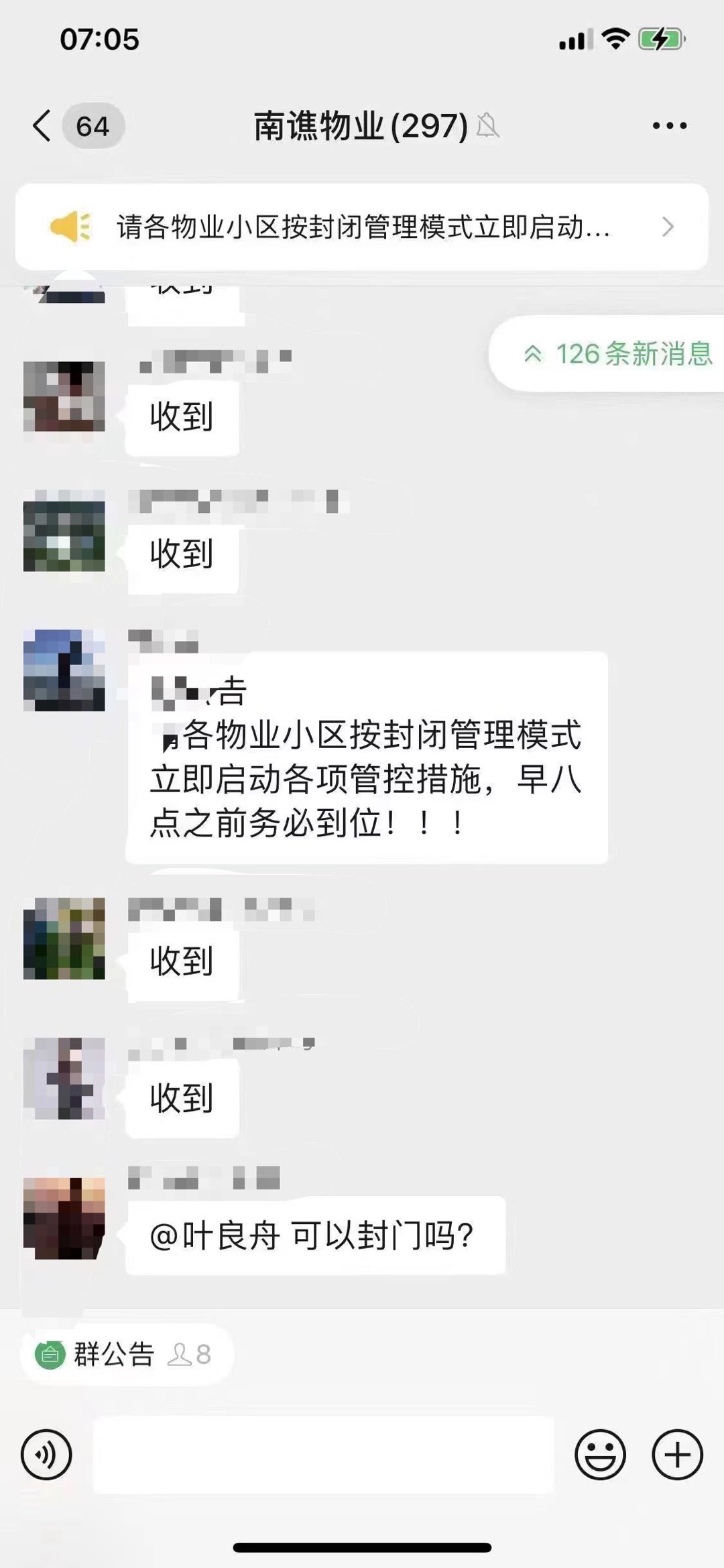Switch to voice message input
The width and height of the screenshot is (724, 1568).
click(x=46, y=1455)
